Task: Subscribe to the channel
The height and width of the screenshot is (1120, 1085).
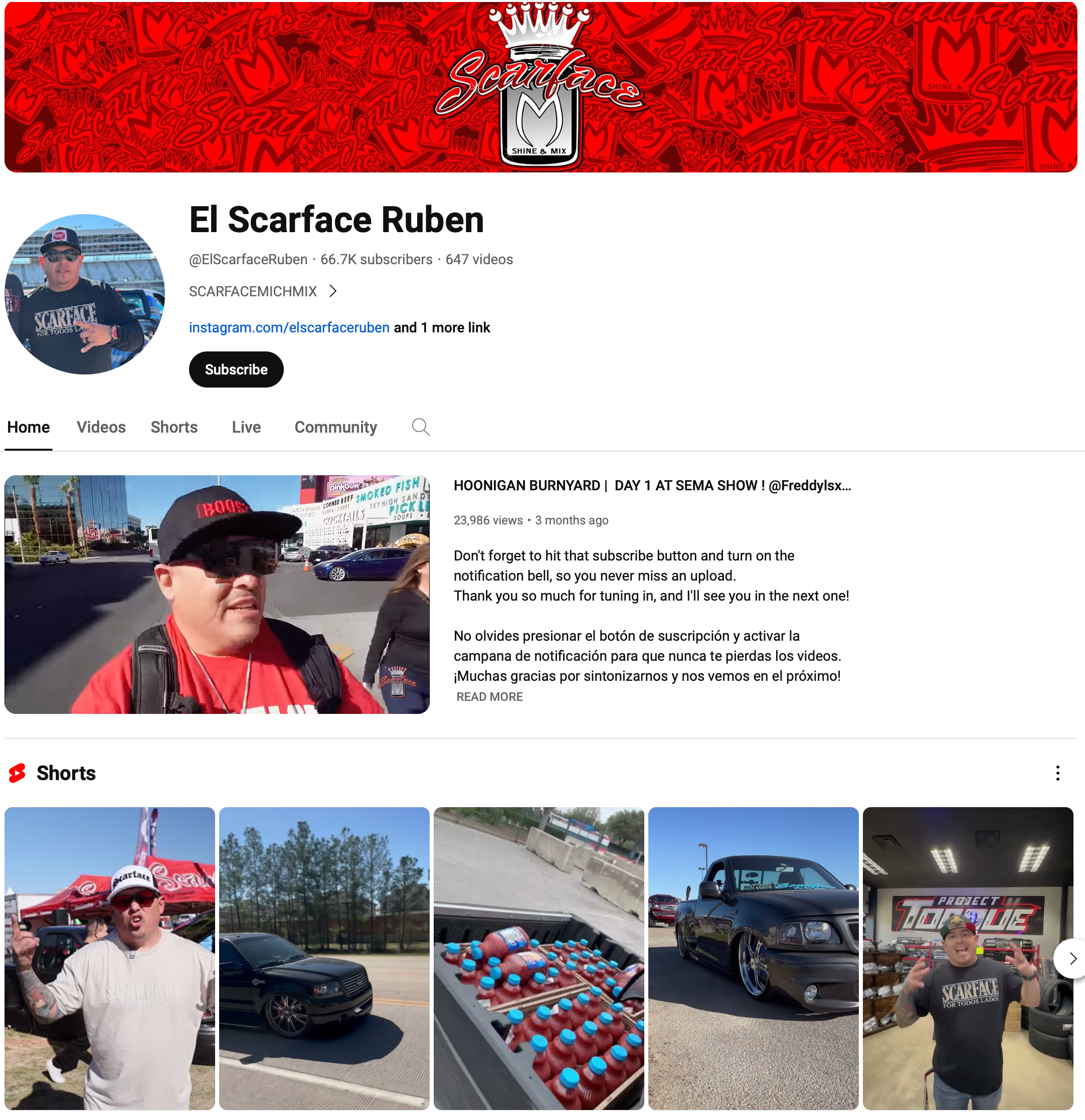Action: (236, 369)
